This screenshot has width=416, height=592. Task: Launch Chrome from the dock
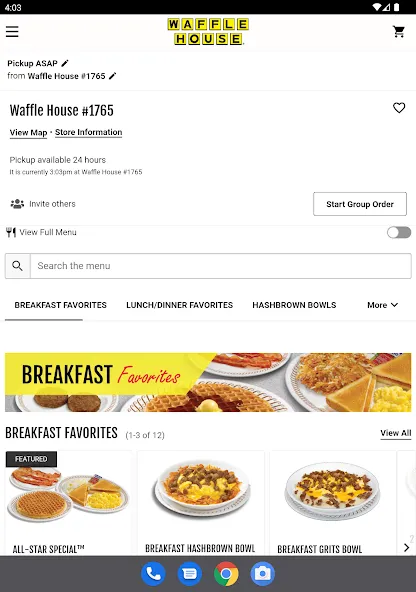coord(226,574)
